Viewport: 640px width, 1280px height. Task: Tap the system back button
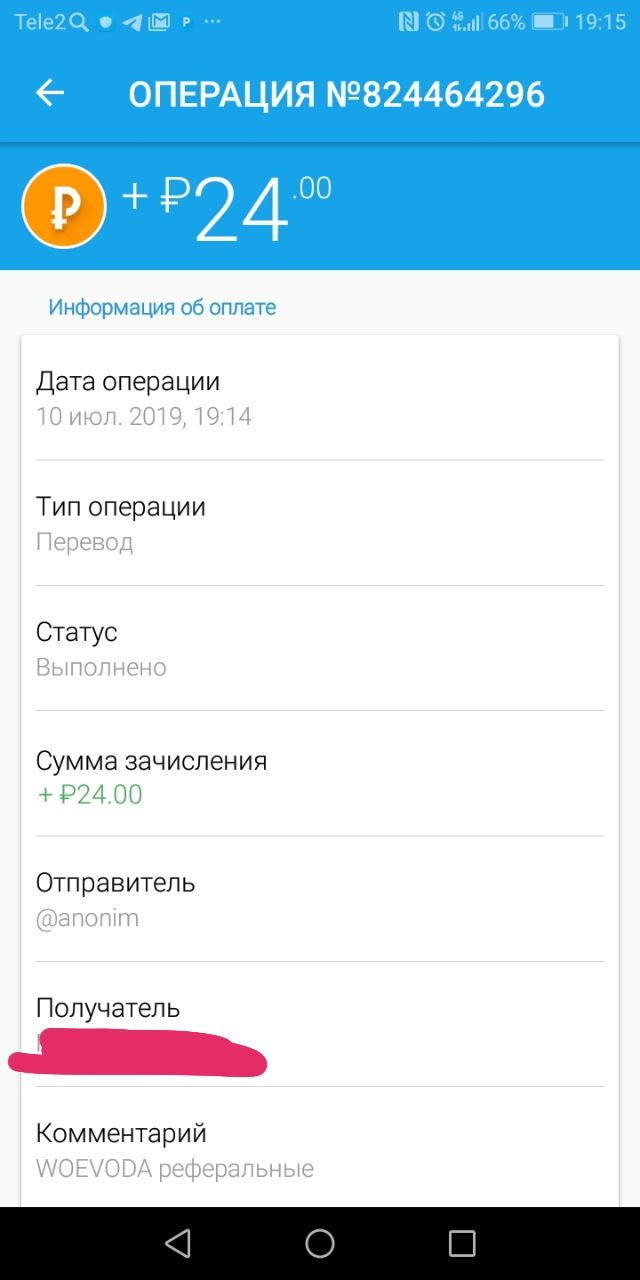(178, 1243)
